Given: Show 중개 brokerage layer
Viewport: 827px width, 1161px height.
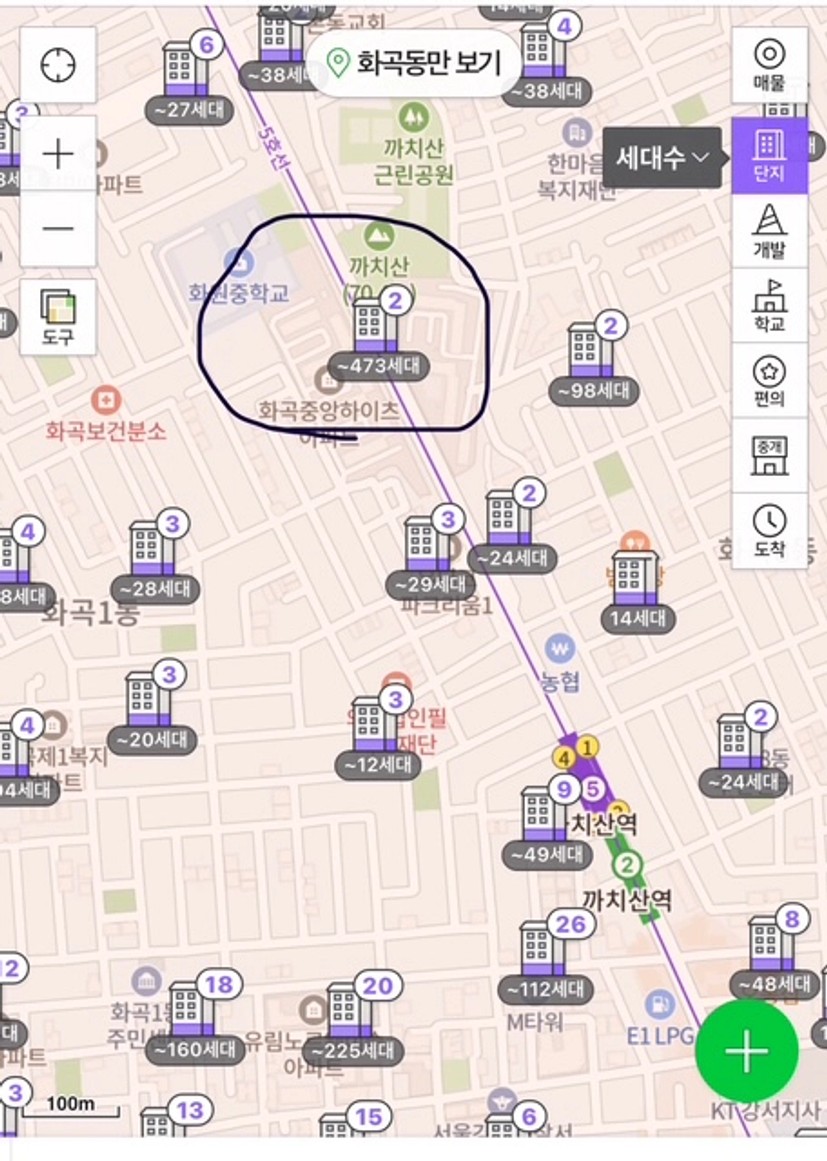Looking at the screenshot, I should [769, 455].
